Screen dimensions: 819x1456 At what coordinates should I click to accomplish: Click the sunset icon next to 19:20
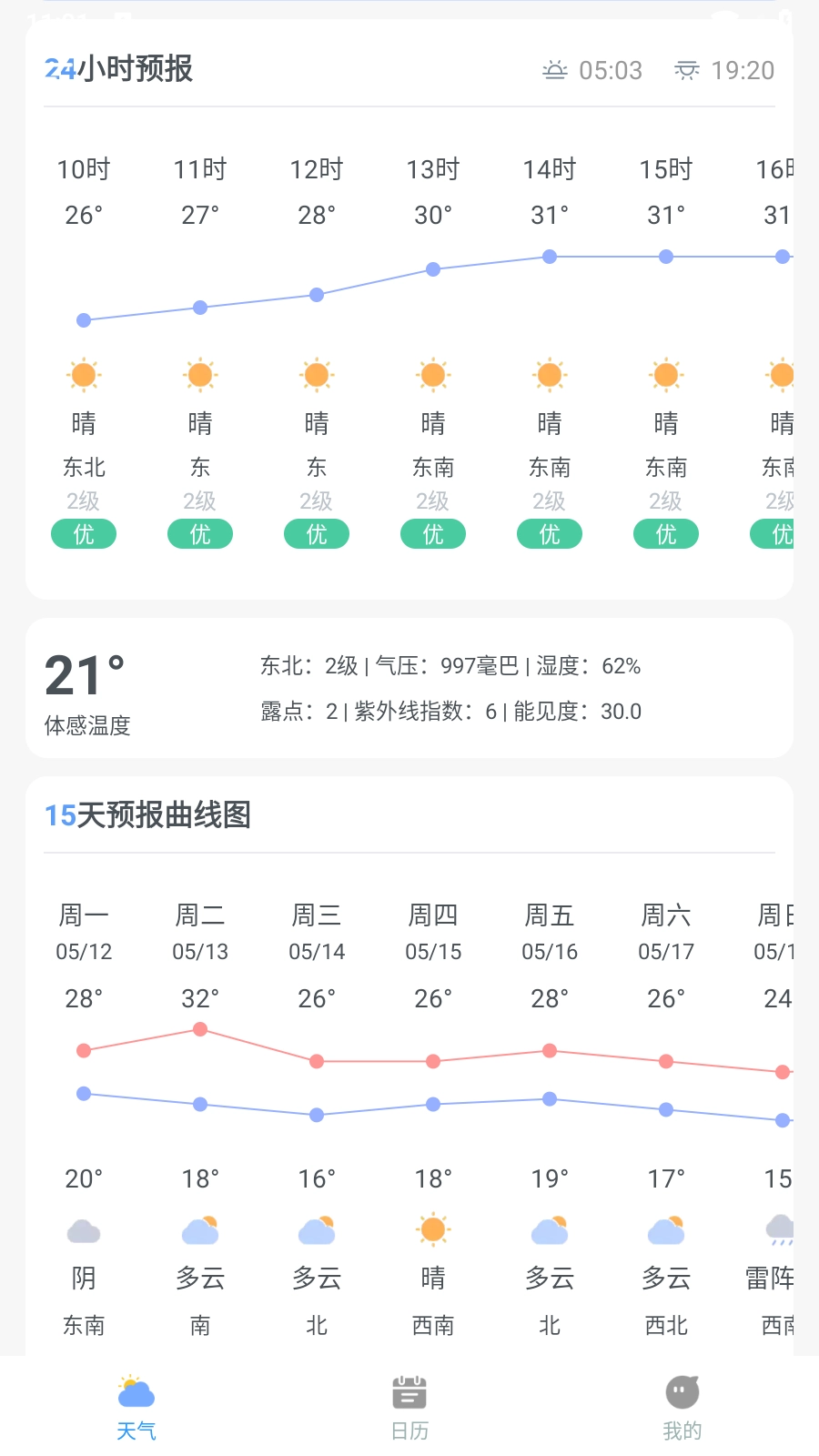coord(688,69)
